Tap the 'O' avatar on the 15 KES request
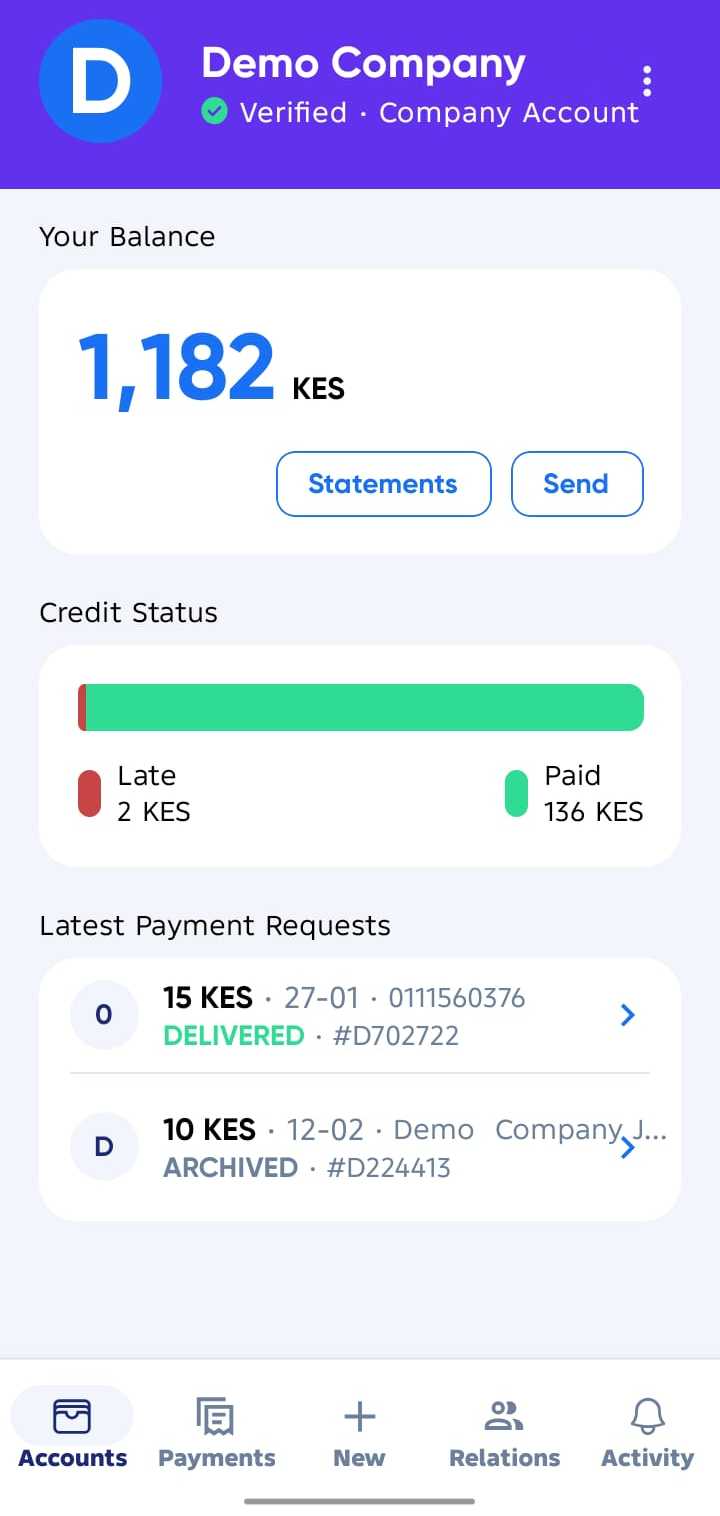The image size is (720, 1516). pyautogui.click(x=104, y=1014)
